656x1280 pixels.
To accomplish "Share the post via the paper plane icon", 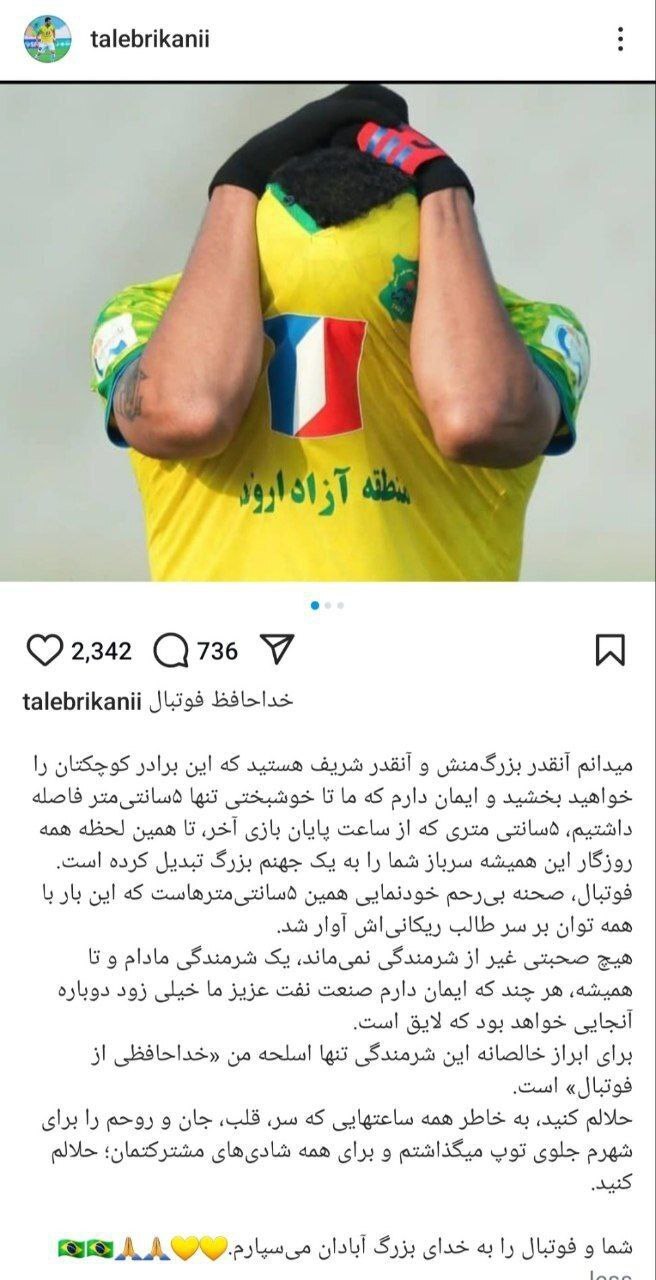I will 276,649.
